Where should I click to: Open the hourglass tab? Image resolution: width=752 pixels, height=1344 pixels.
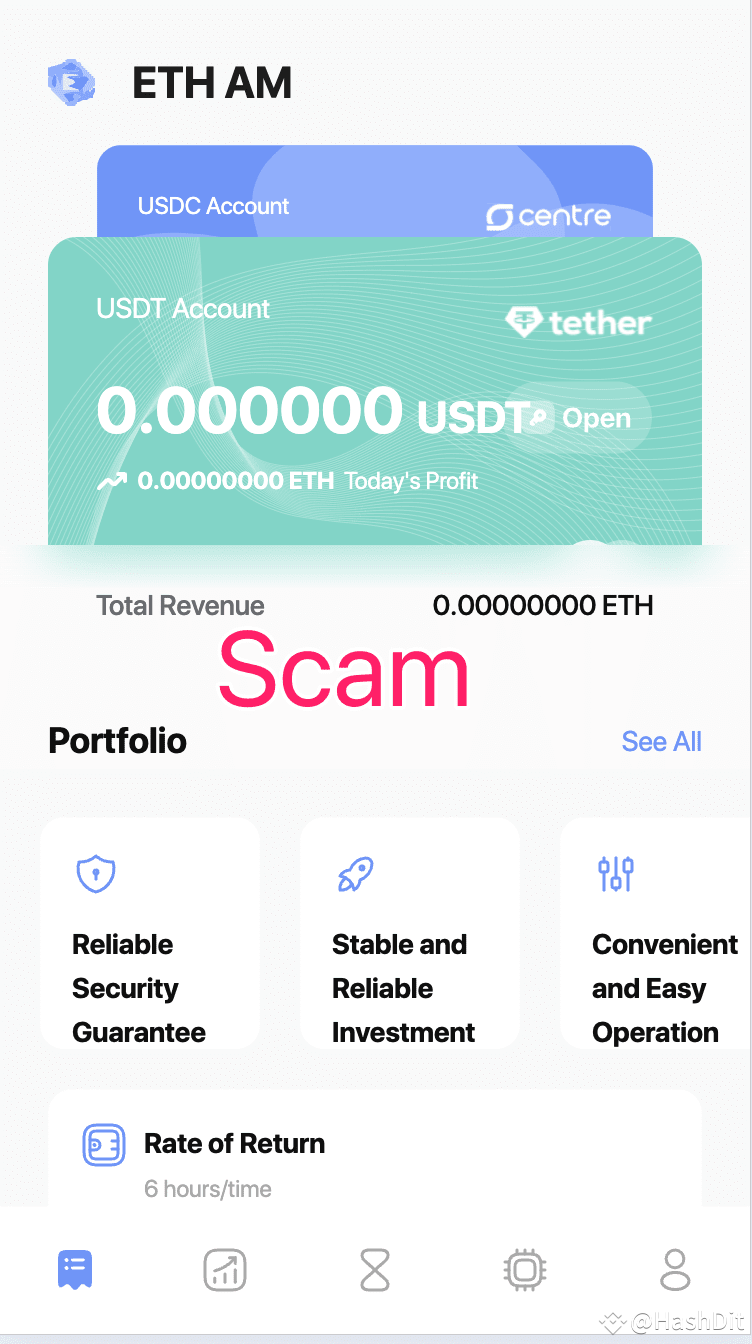[x=375, y=1270]
